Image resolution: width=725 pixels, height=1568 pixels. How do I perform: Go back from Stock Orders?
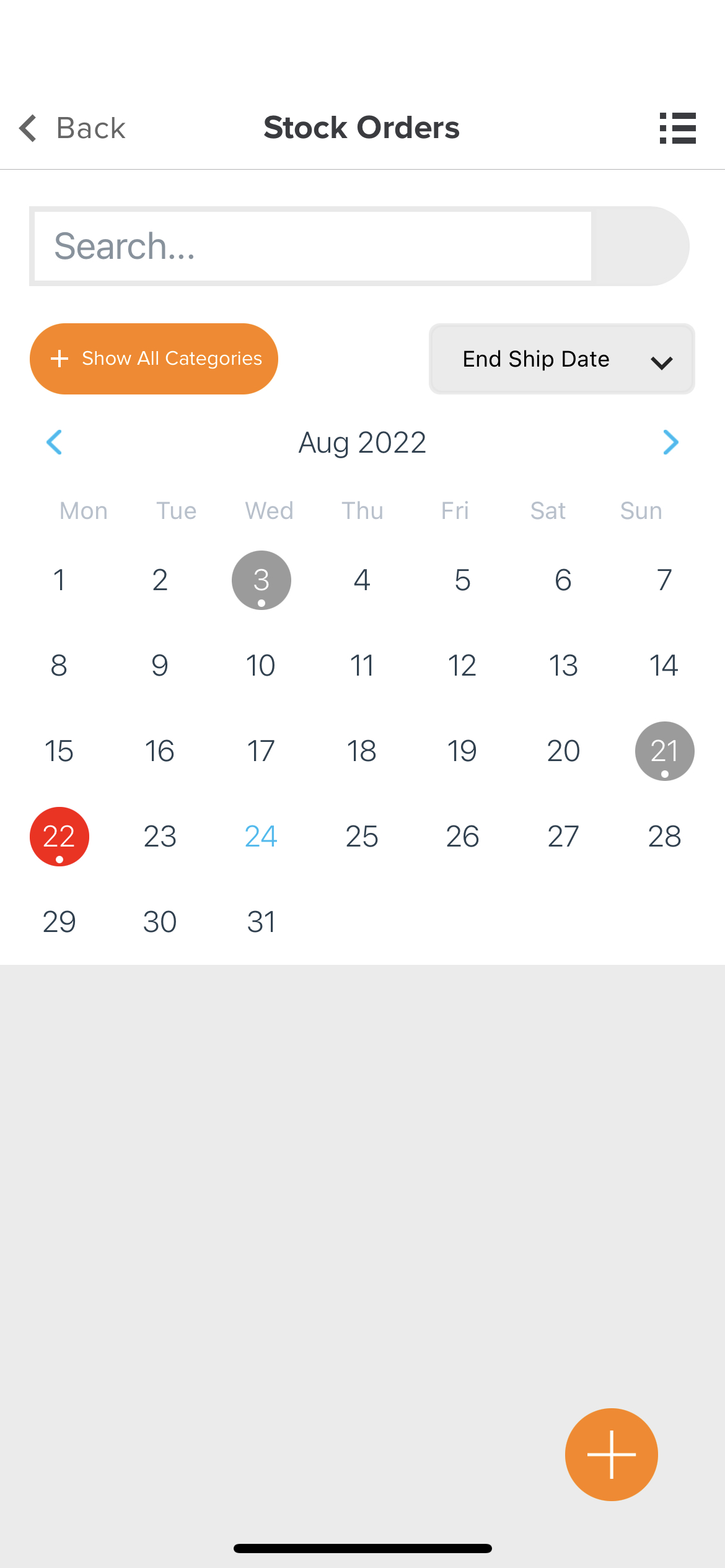[72, 128]
